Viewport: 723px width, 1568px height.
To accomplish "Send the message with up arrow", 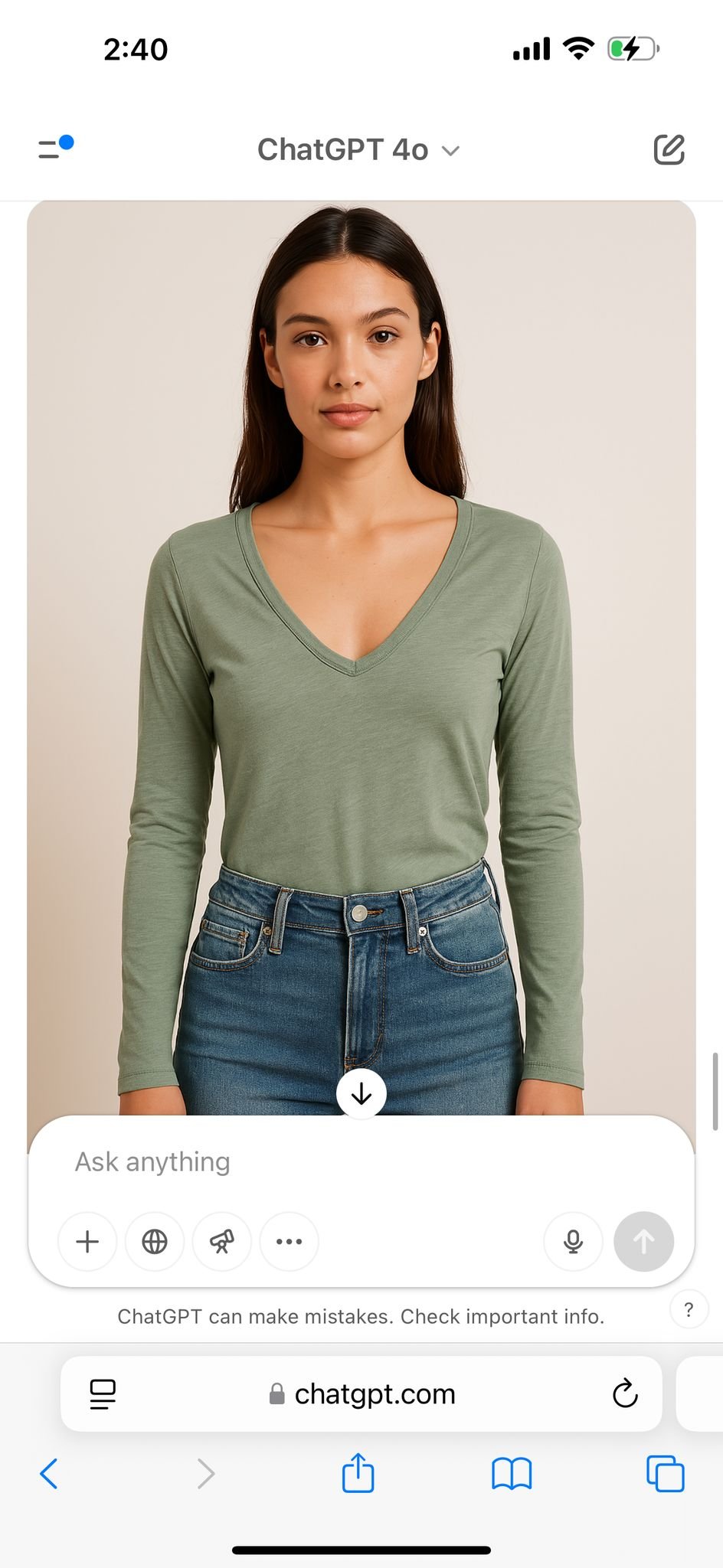I will pos(644,1241).
